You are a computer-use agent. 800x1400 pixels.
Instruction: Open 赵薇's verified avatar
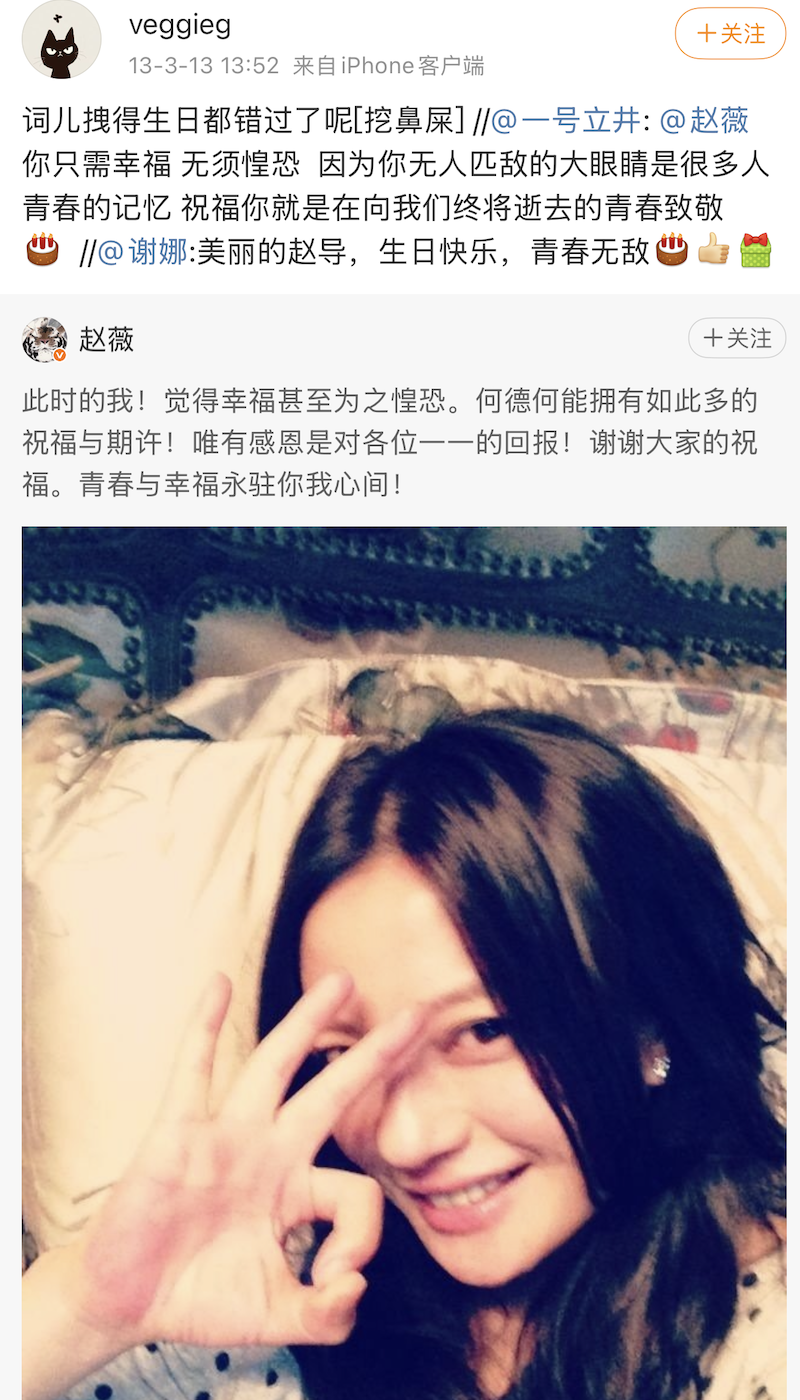45,340
